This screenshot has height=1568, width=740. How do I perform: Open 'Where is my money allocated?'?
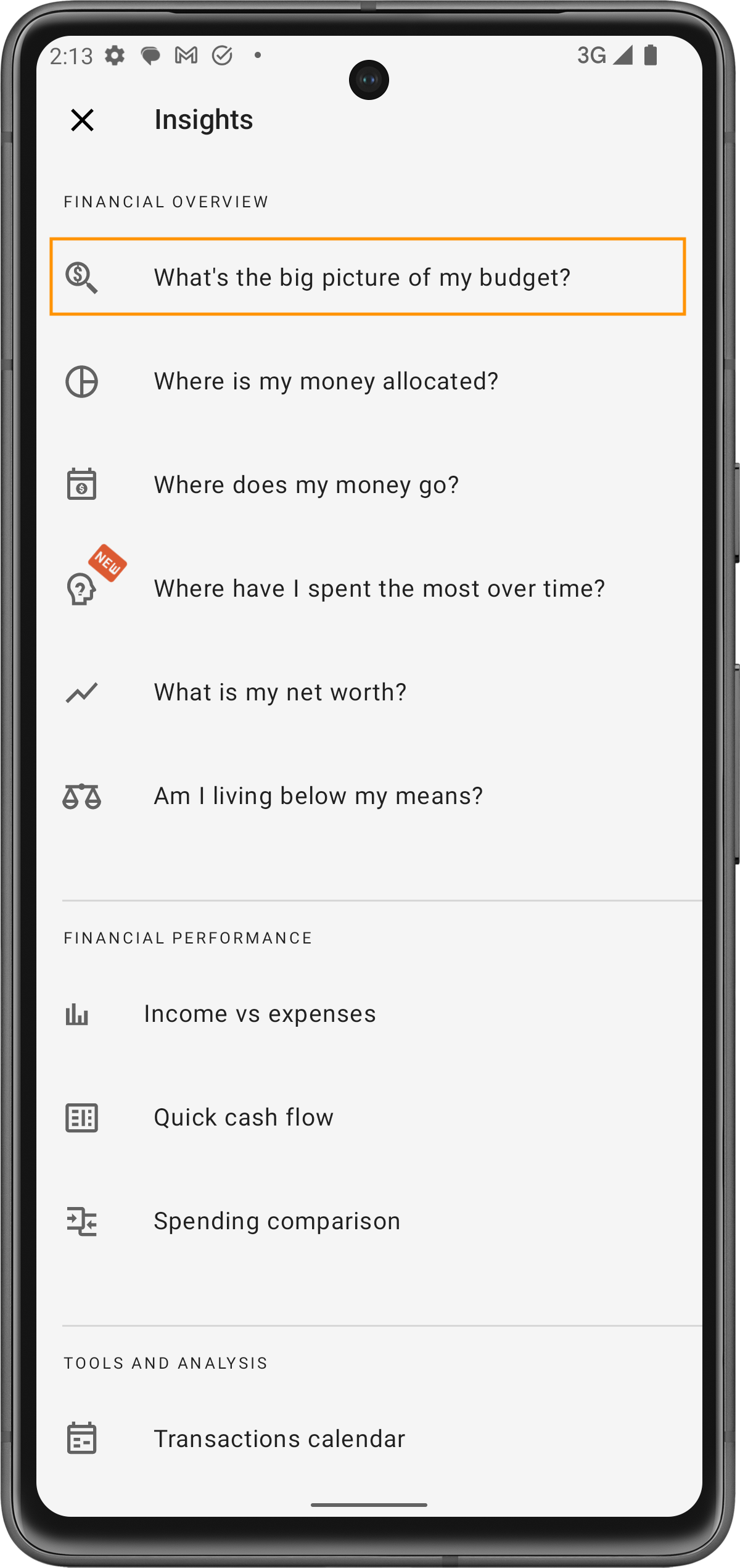[x=326, y=381]
